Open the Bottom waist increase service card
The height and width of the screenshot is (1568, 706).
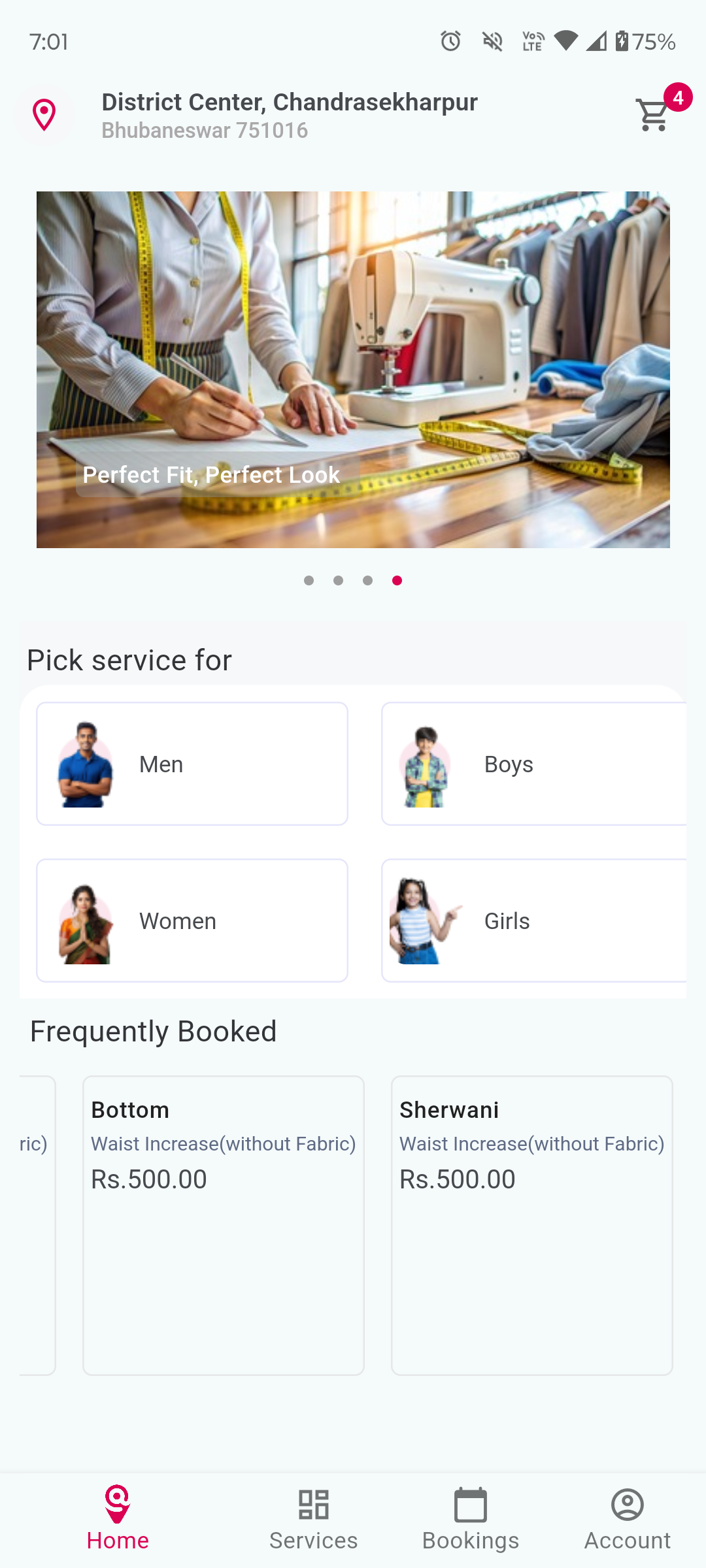tap(223, 1225)
